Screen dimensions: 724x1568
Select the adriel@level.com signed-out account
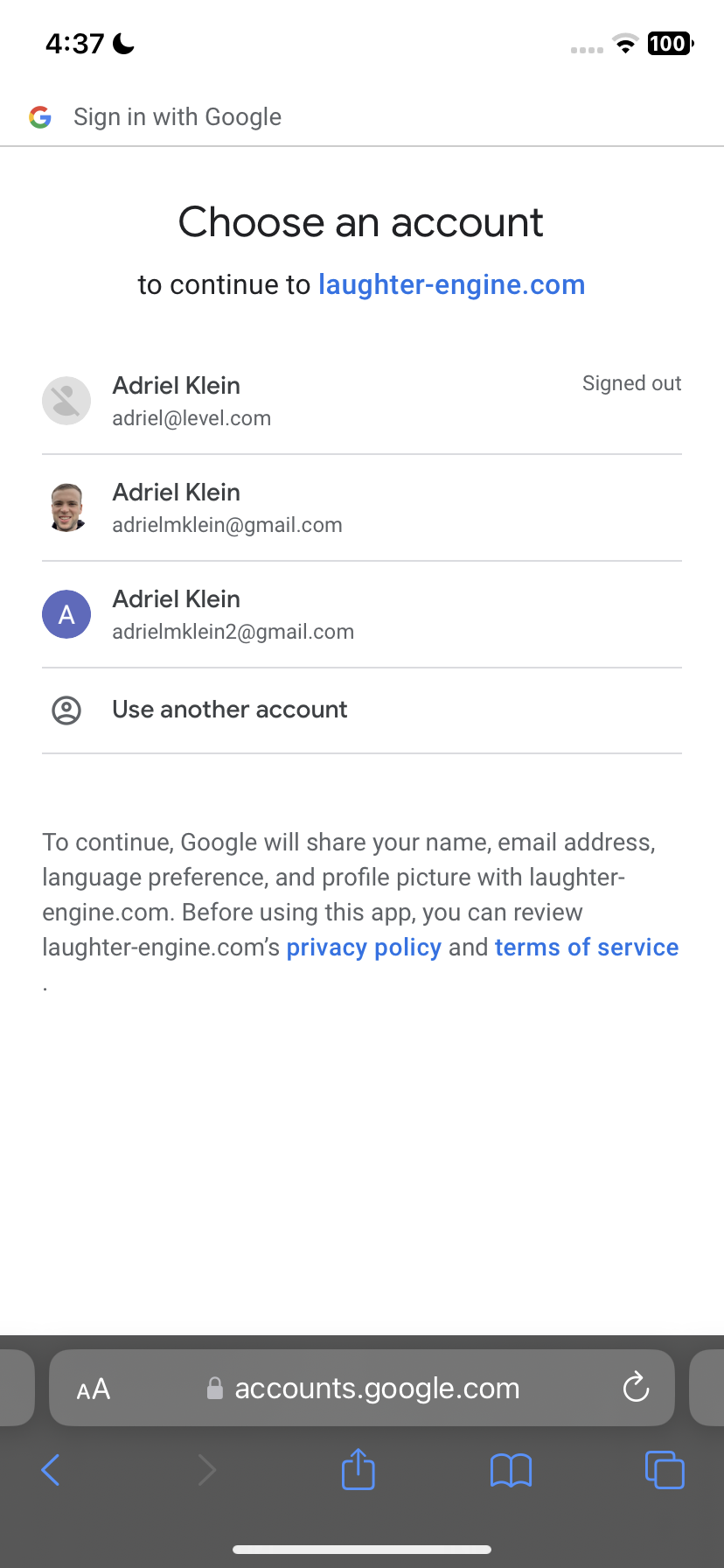pyautogui.click(x=362, y=401)
